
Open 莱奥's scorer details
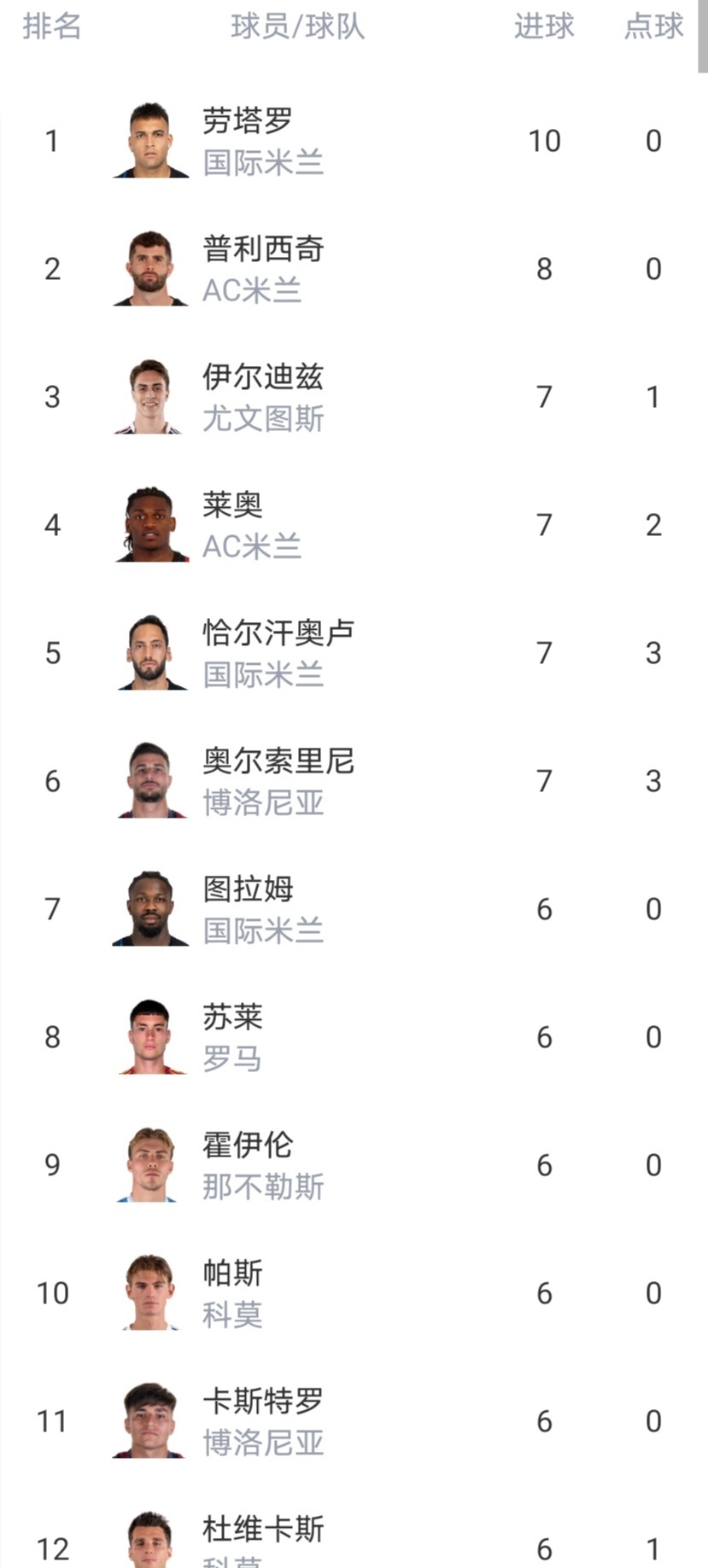click(x=232, y=505)
